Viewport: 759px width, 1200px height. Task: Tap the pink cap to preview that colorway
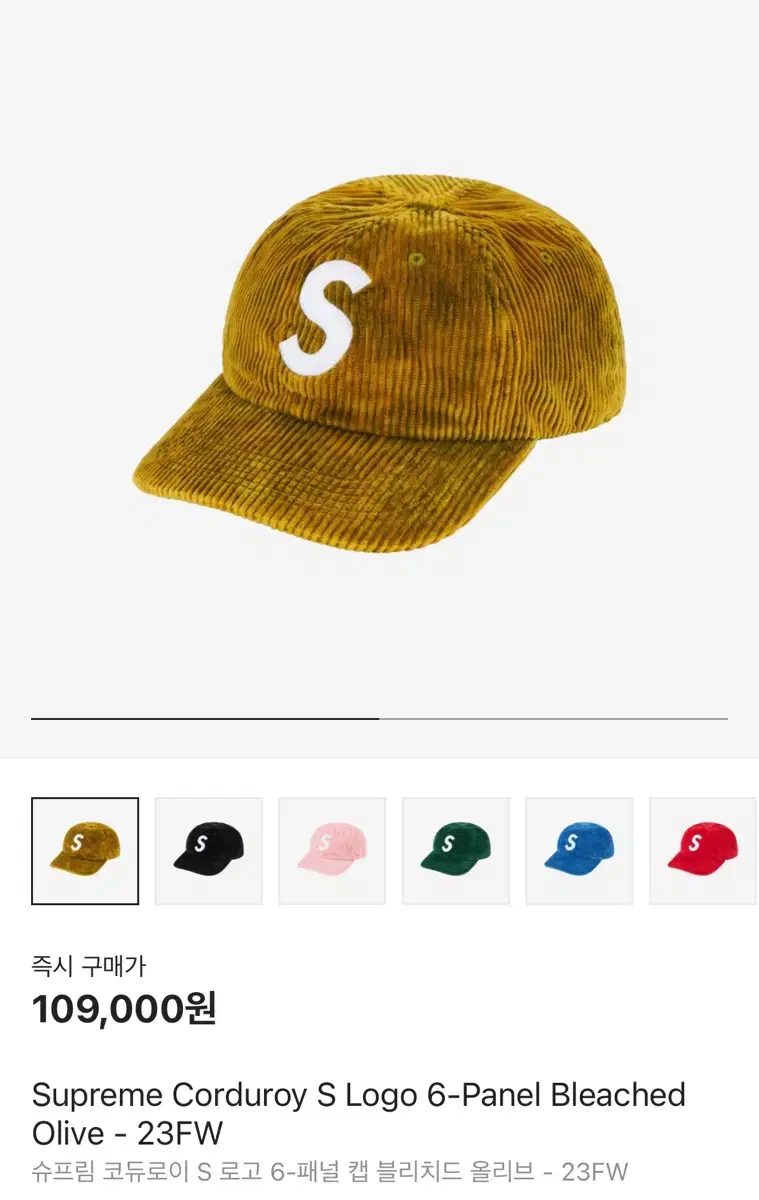pyautogui.click(x=332, y=850)
